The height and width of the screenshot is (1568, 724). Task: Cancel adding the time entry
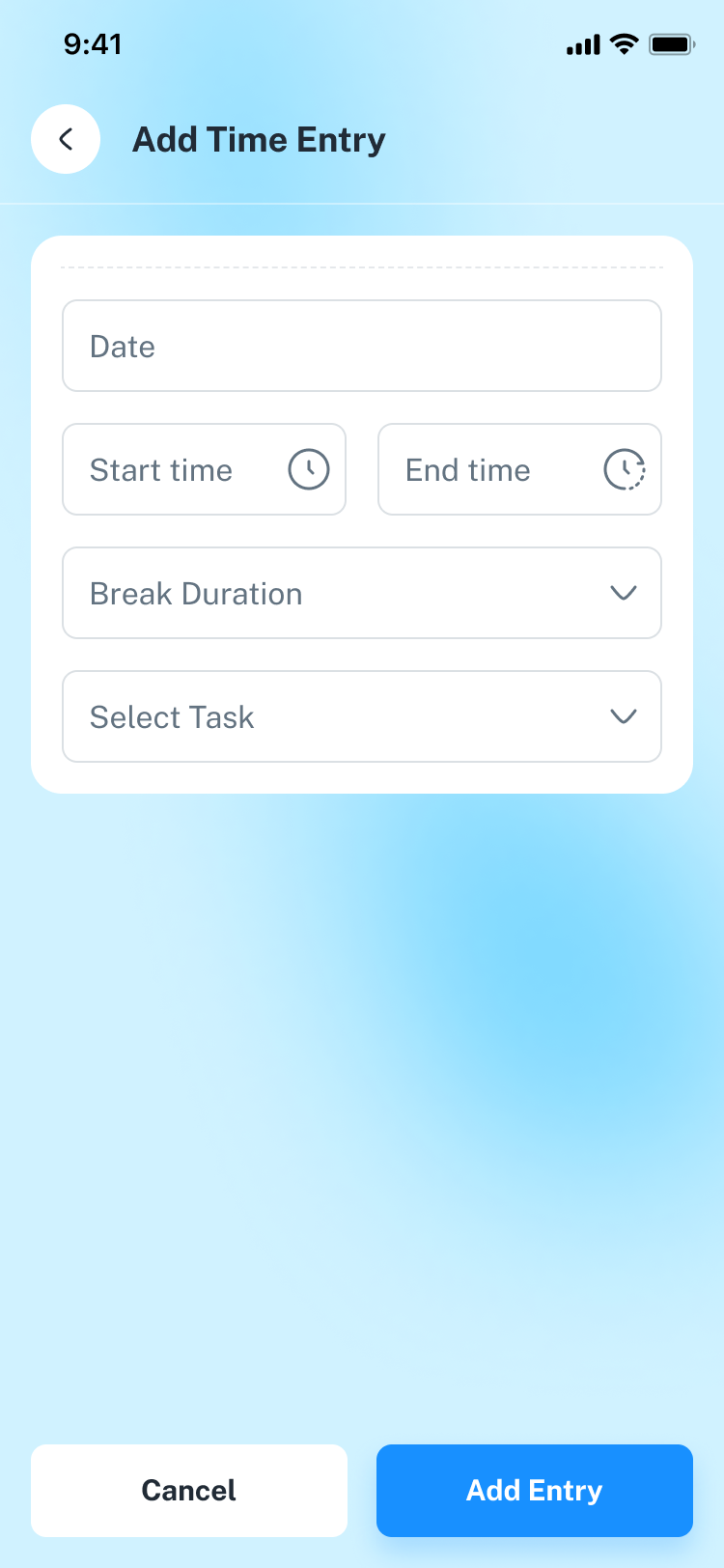point(189,1490)
